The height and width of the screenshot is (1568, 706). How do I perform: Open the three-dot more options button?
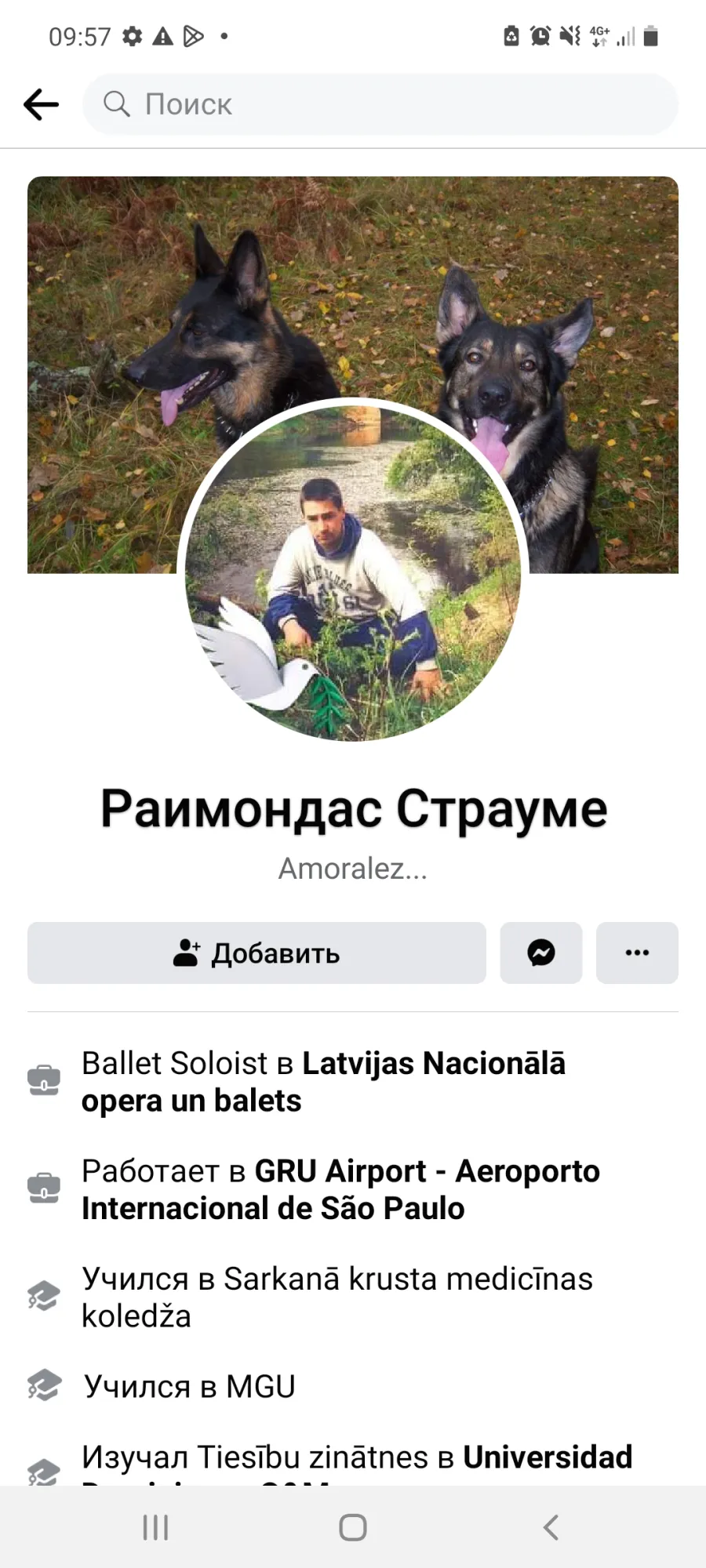point(637,953)
